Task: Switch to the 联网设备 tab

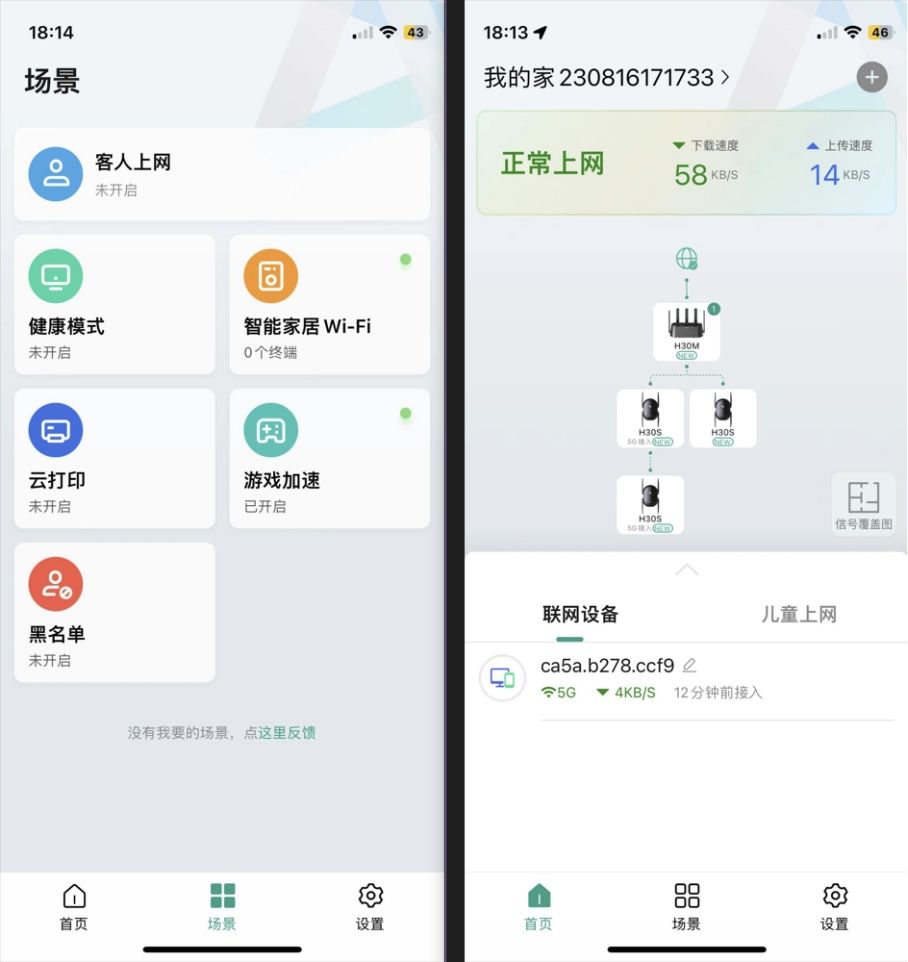Action: tap(580, 614)
